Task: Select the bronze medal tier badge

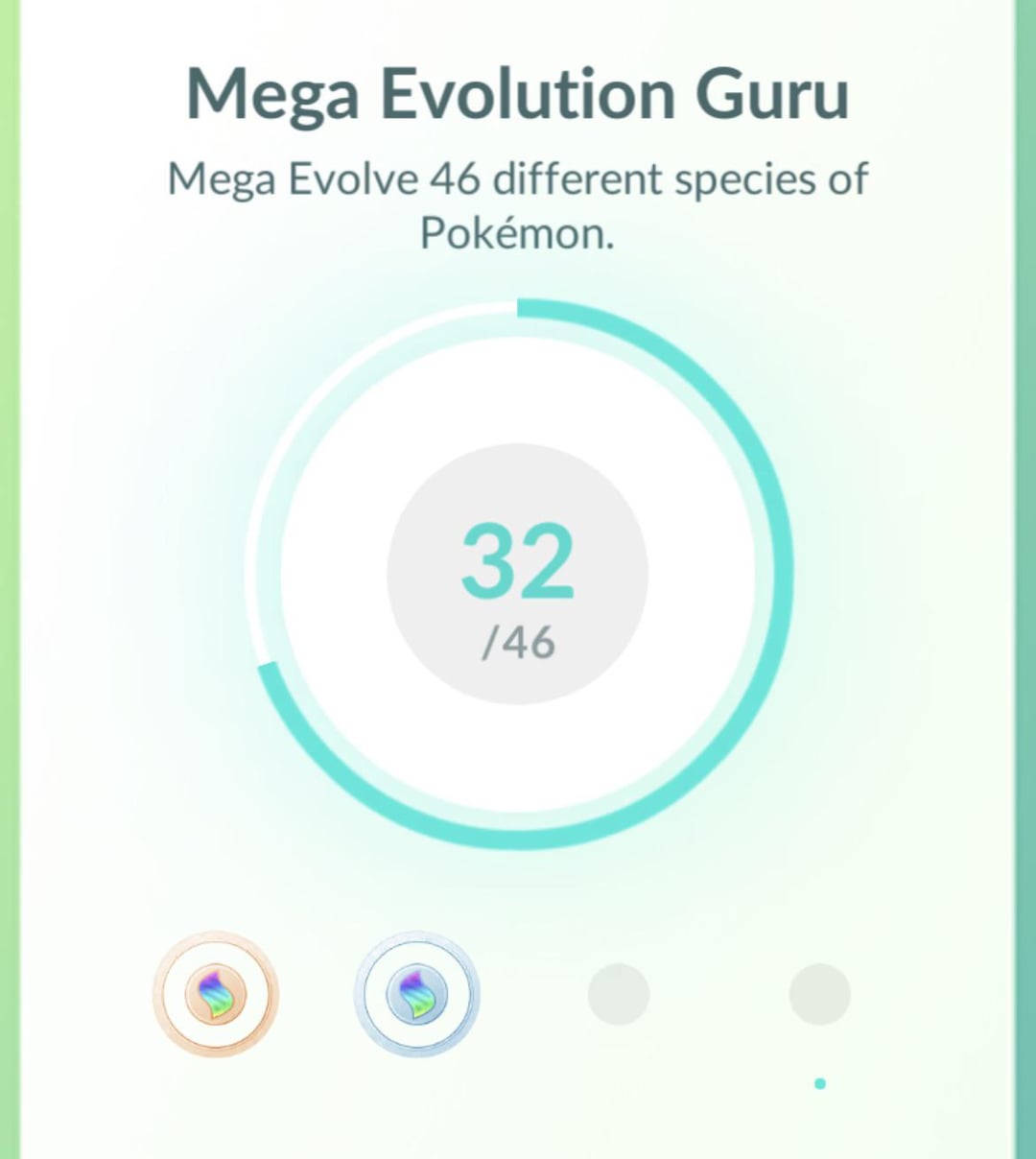Action: coord(216,994)
